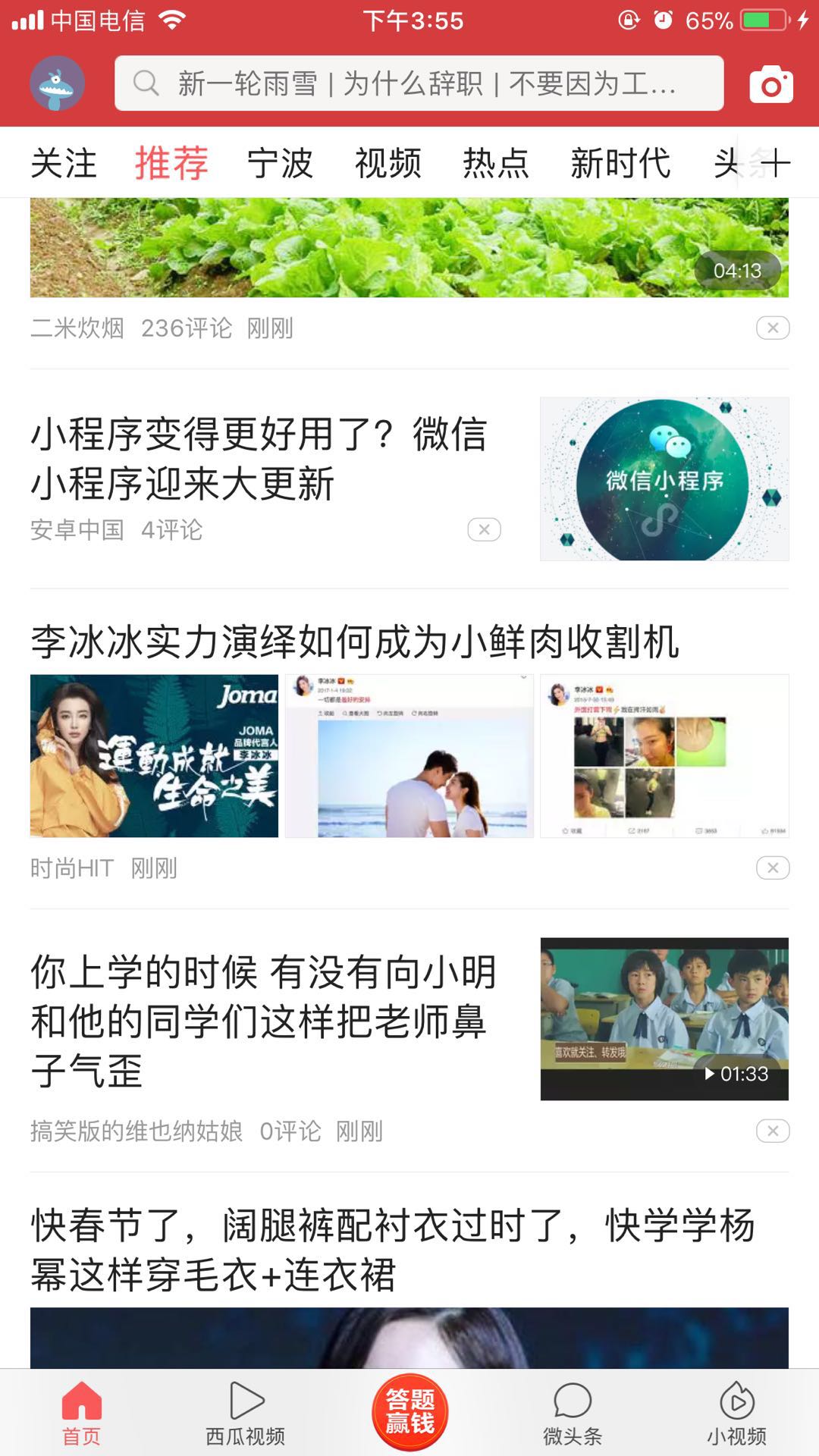Open the plus channel manager

[x=775, y=164]
